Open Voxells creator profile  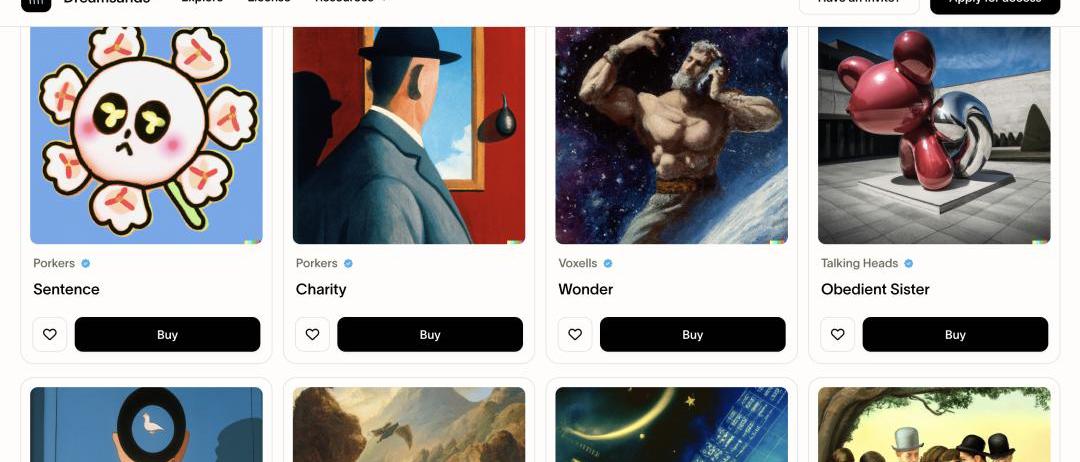578,263
